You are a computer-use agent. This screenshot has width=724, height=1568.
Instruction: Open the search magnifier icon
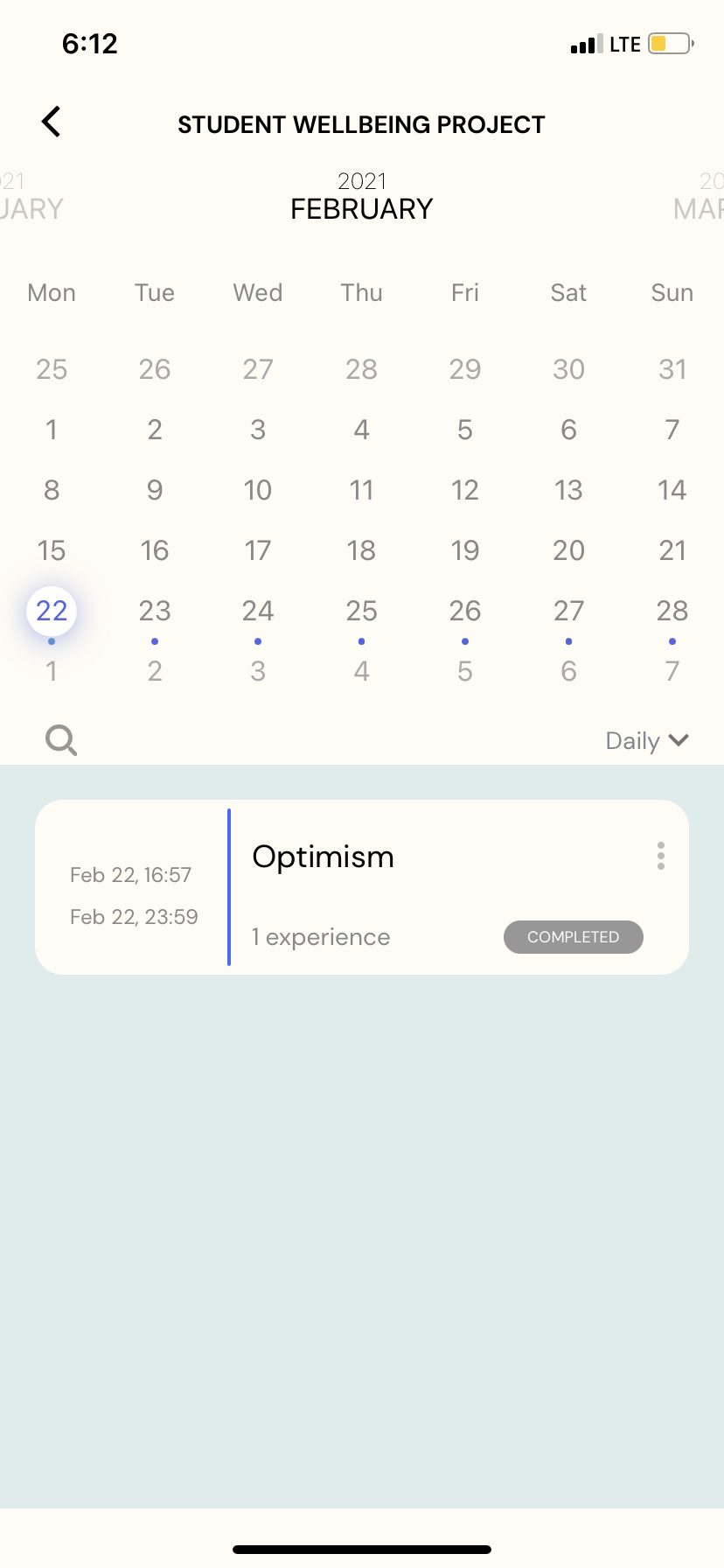[61, 740]
